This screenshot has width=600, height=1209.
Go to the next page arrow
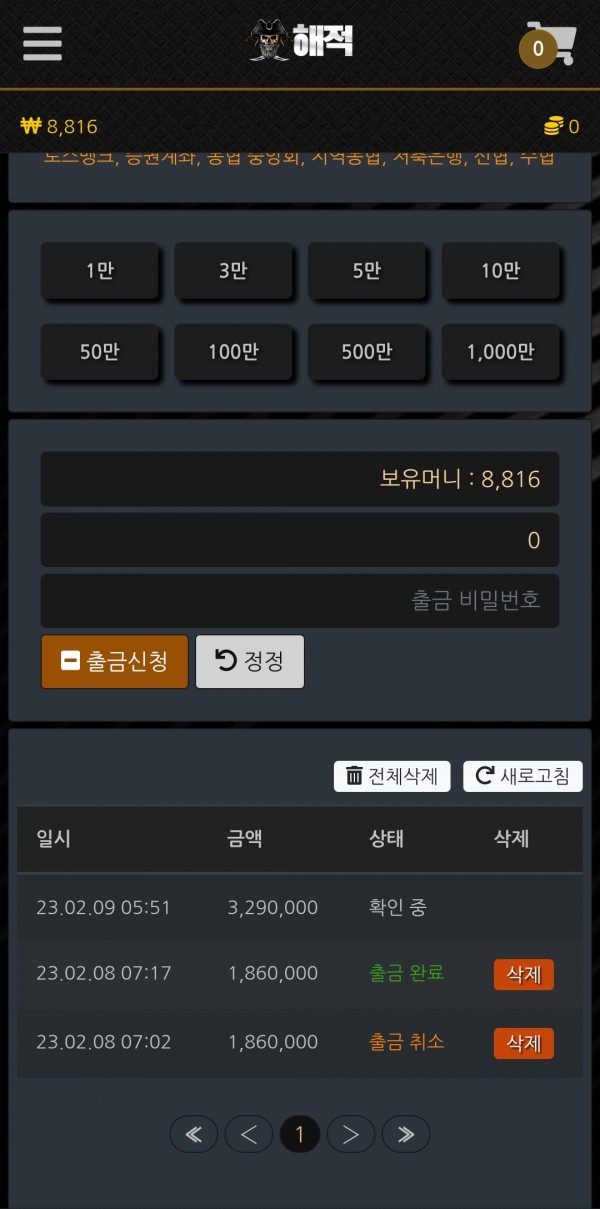[351, 1134]
